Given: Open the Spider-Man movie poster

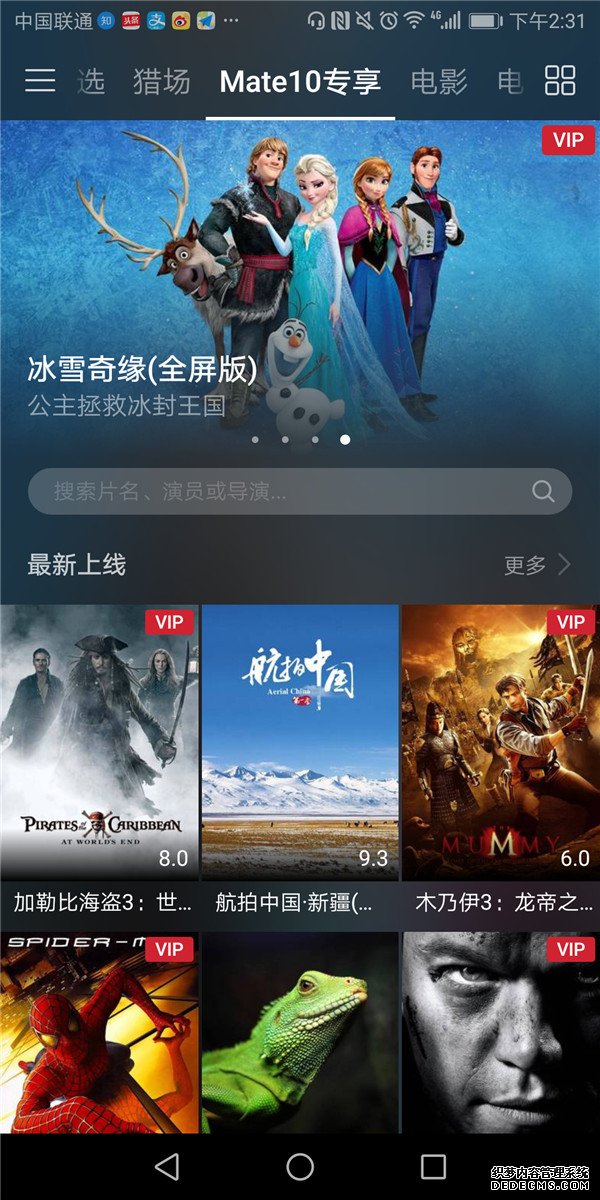Looking at the screenshot, I should click(x=99, y=1033).
